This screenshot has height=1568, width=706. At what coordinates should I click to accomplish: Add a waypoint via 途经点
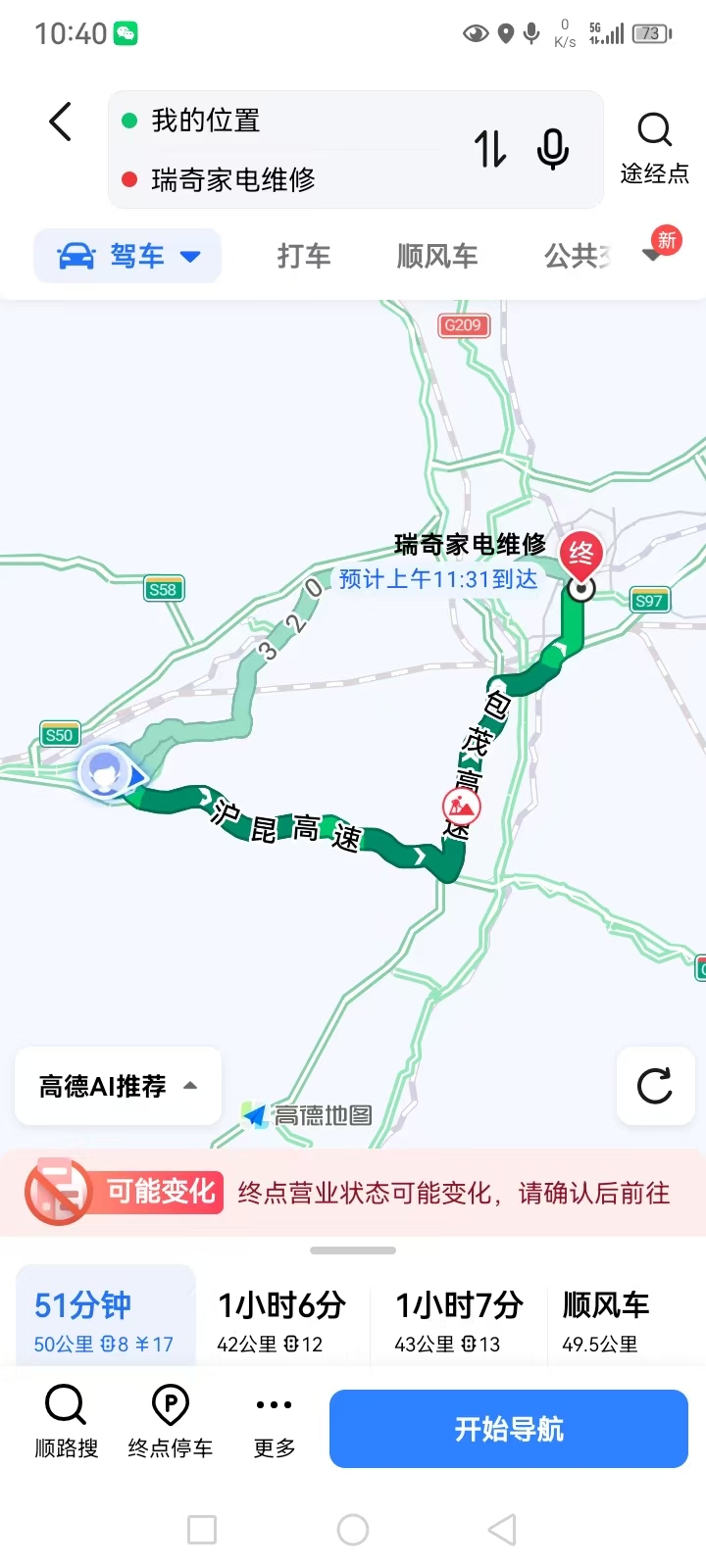(x=654, y=149)
